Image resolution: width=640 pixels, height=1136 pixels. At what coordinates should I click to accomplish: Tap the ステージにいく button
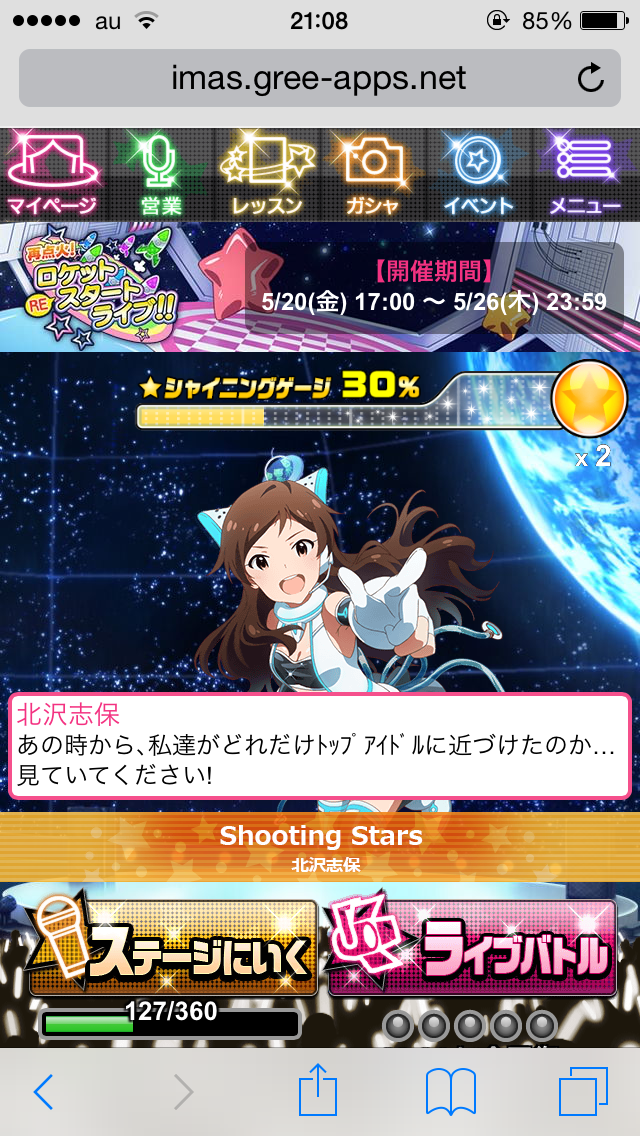172,947
